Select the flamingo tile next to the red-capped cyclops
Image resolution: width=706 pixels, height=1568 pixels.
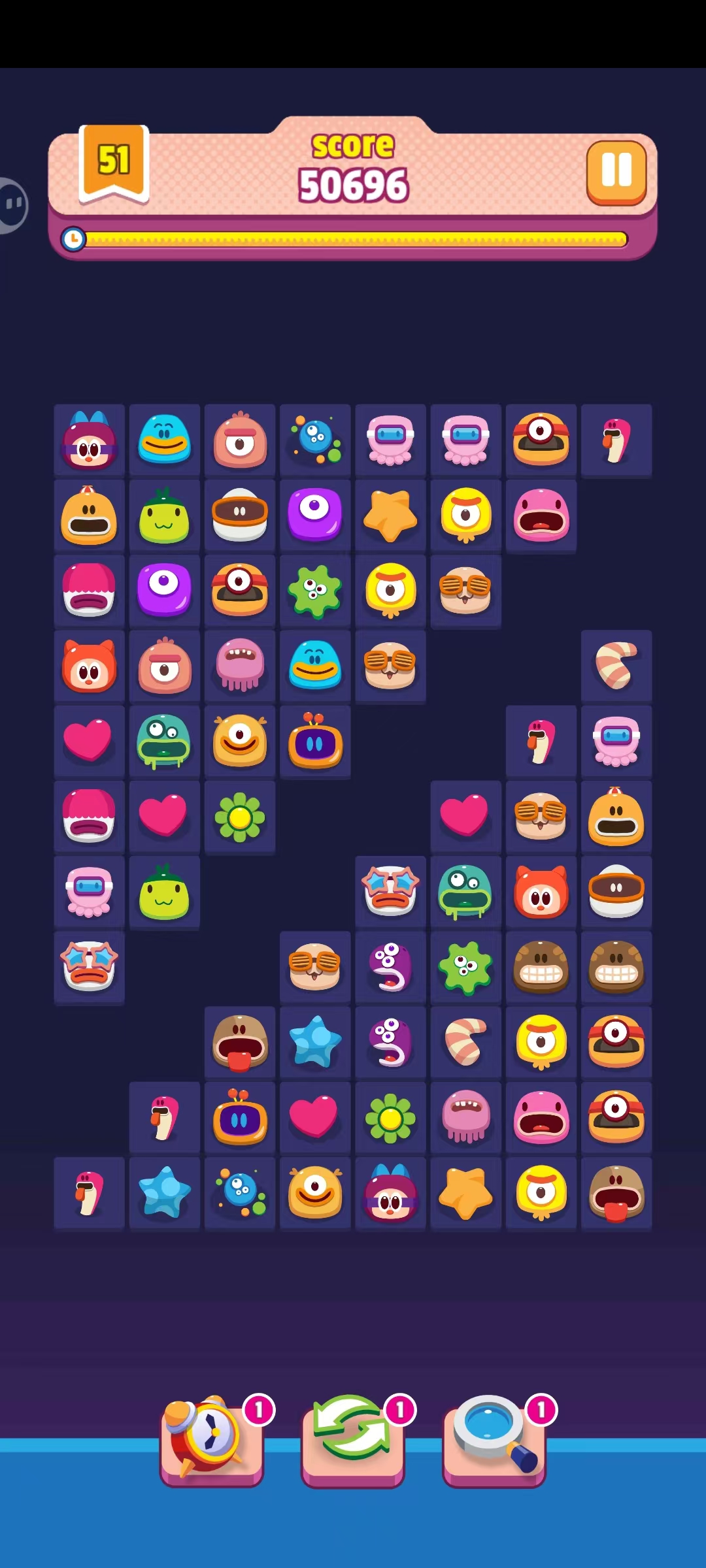coord(616,440)
